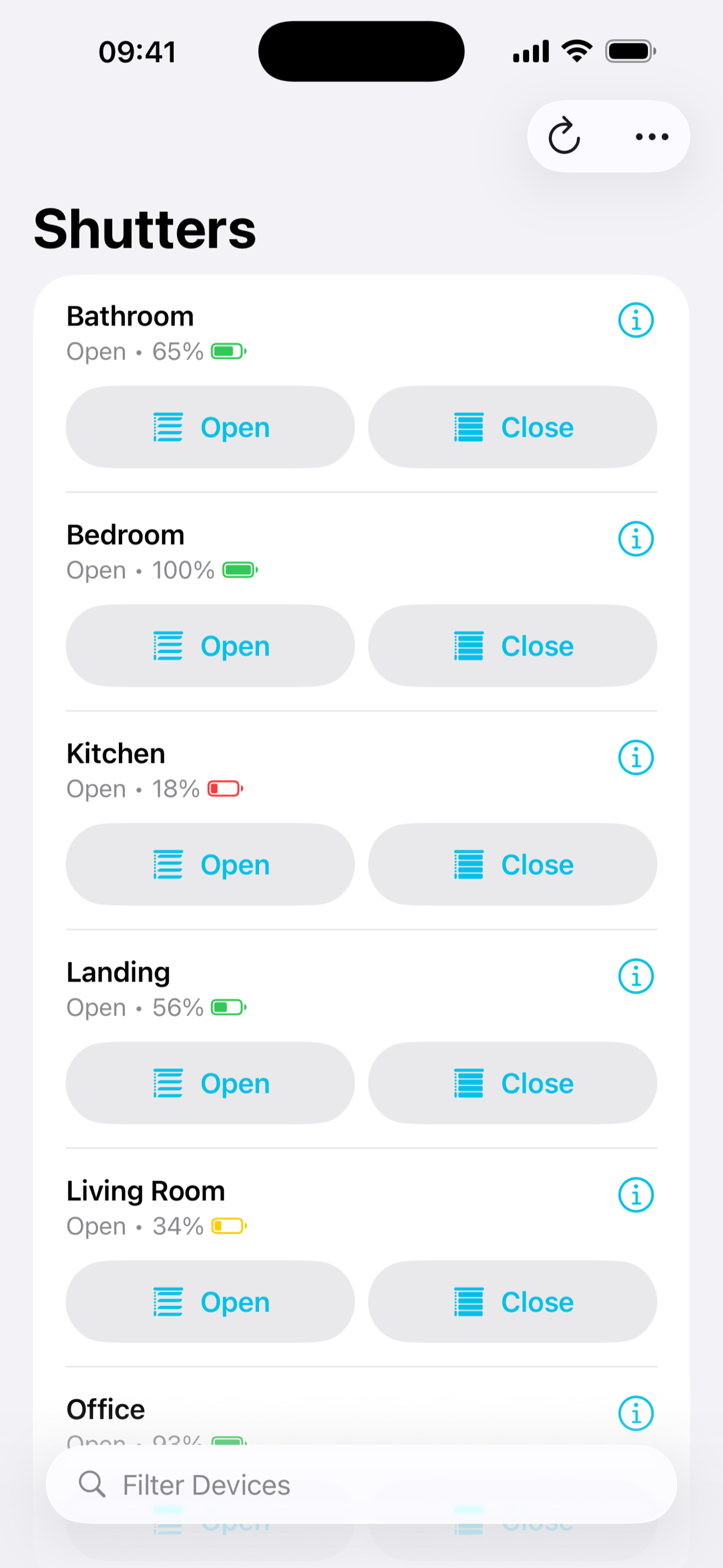This screenshot has height=1568, width=723.
Task: Open the Bedroom shutter
Action: click(210, 645)
